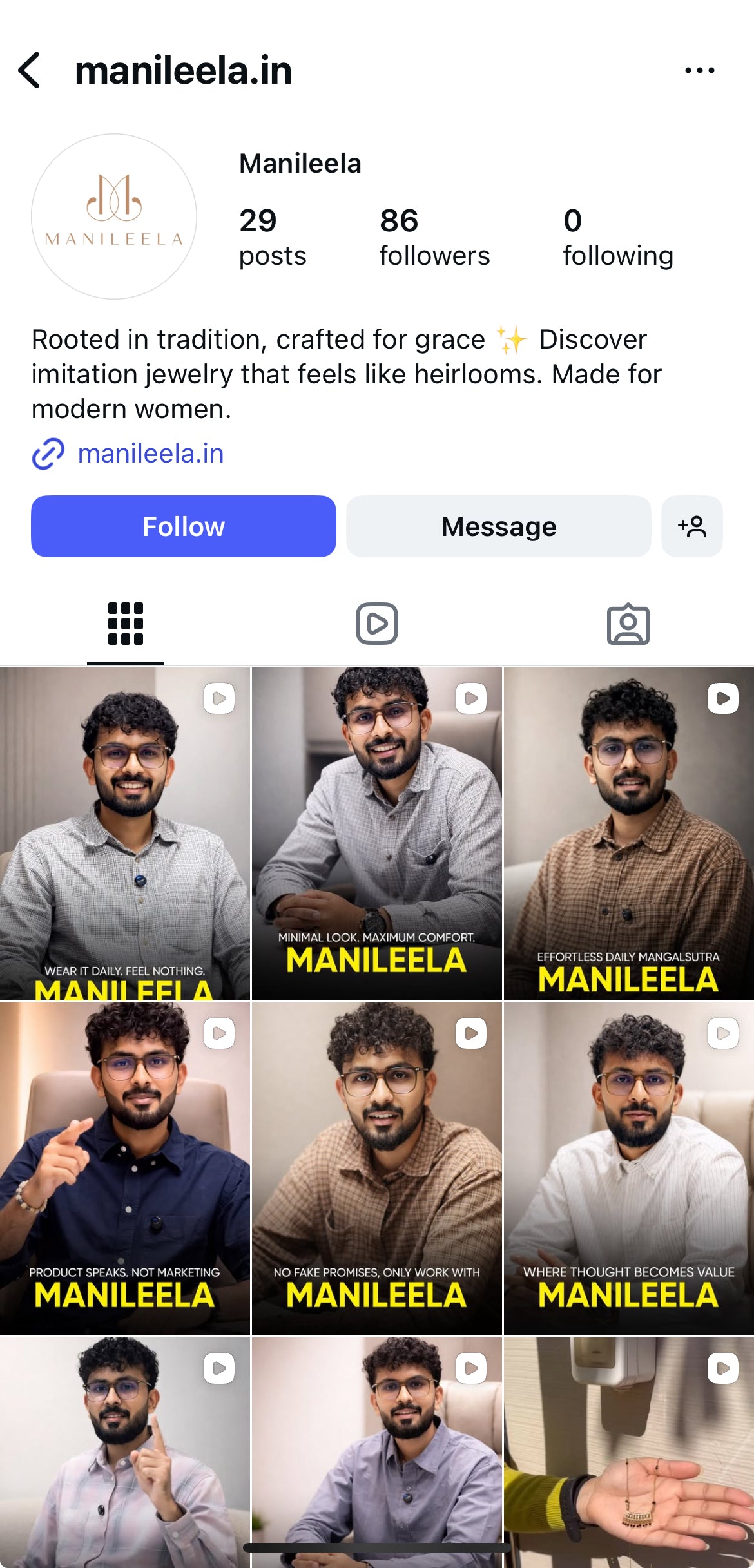The height and width of the screenshot is (1568, 754).
Task: Open the 'Wear it daily, feel nothing' reel
Action: [124, 834]
